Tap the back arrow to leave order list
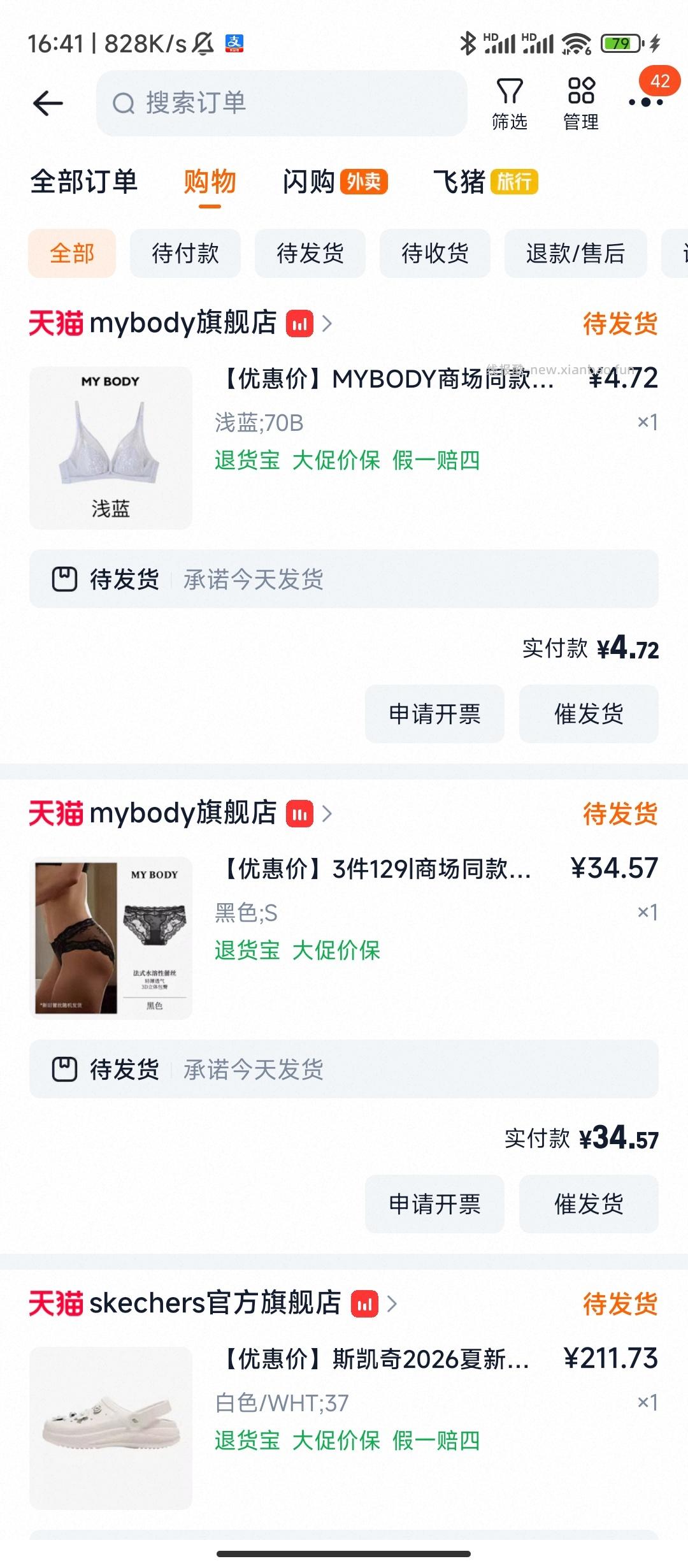 [x=48, y=102]
